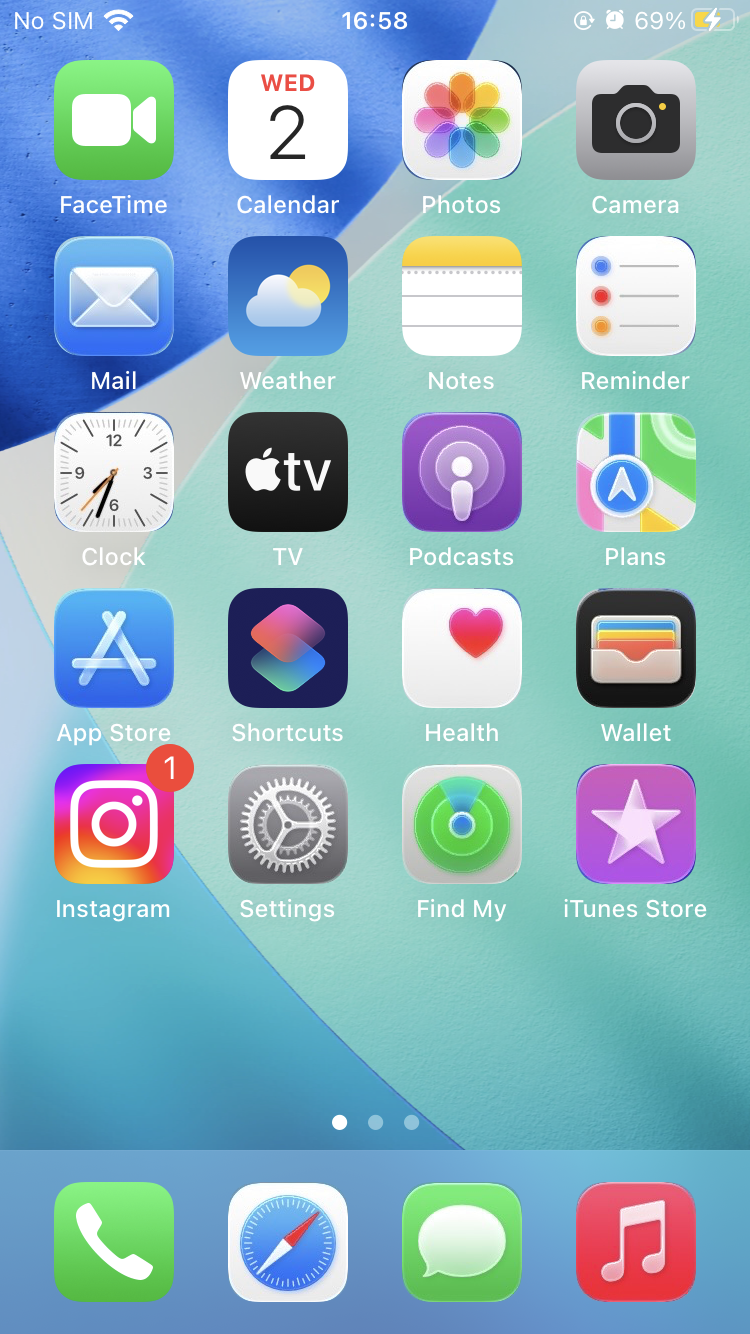Launch the Shortcuts app

pos(288,648)
